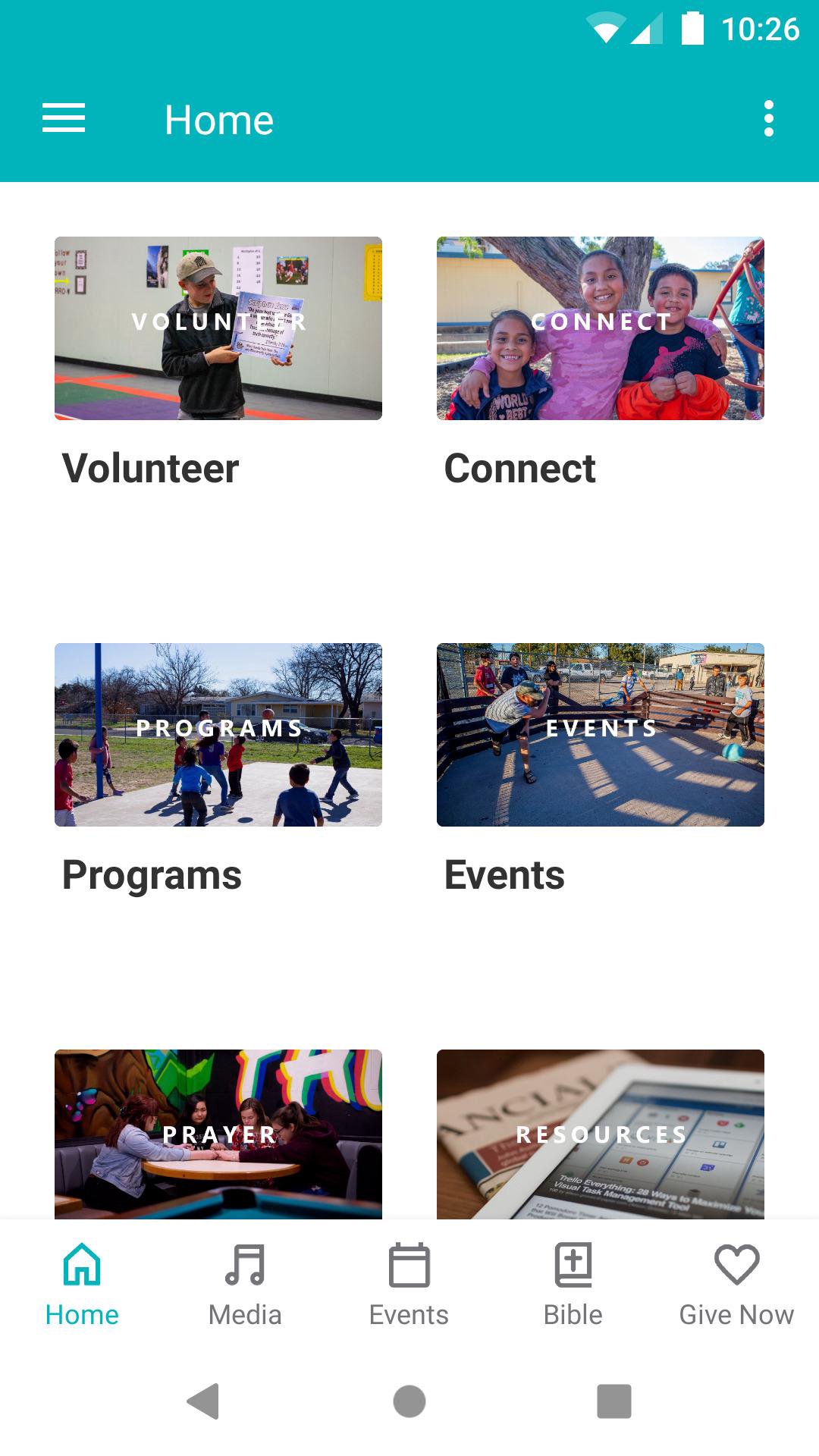Open the Prayer tile

(218, 1134)
